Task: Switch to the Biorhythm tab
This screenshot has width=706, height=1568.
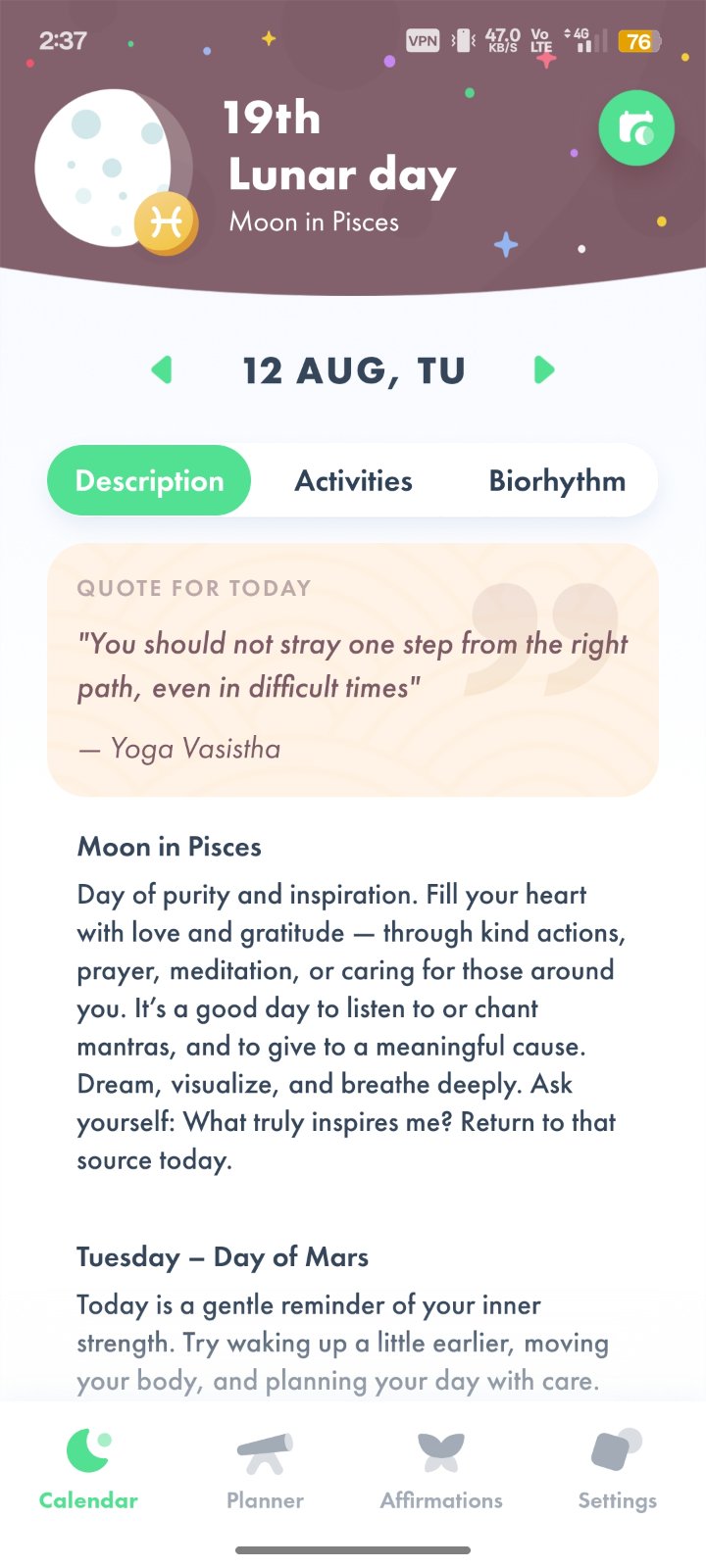Action: click(x=557, y=480)
